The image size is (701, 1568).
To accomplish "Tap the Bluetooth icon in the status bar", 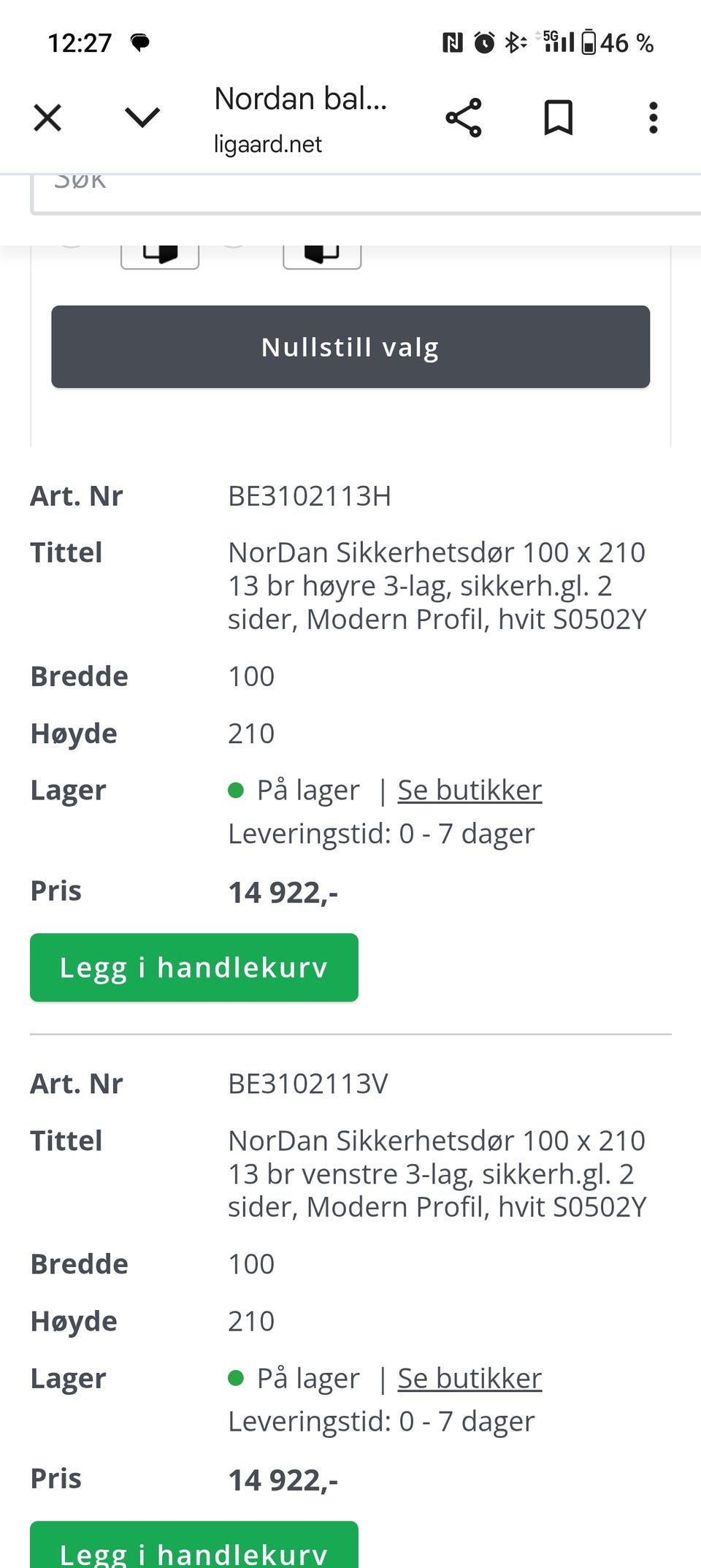I will coord(513,42).
